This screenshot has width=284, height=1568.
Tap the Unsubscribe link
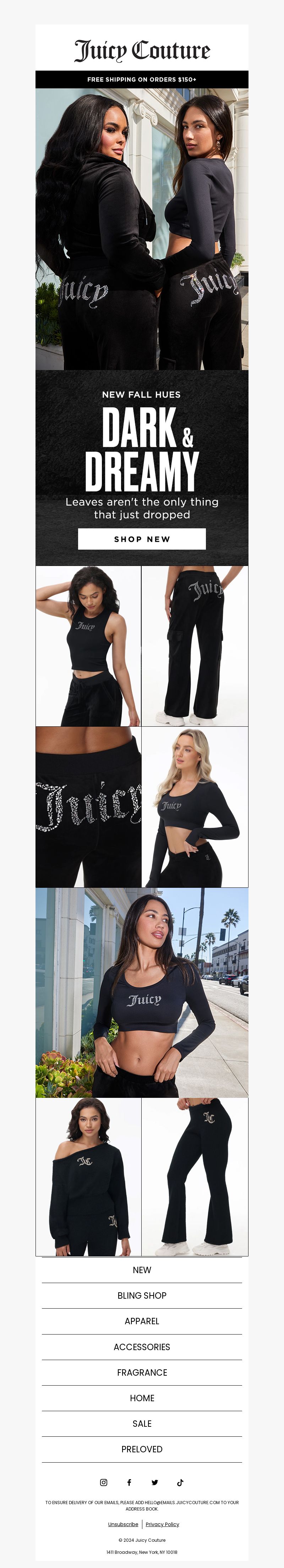point(123,1524)
